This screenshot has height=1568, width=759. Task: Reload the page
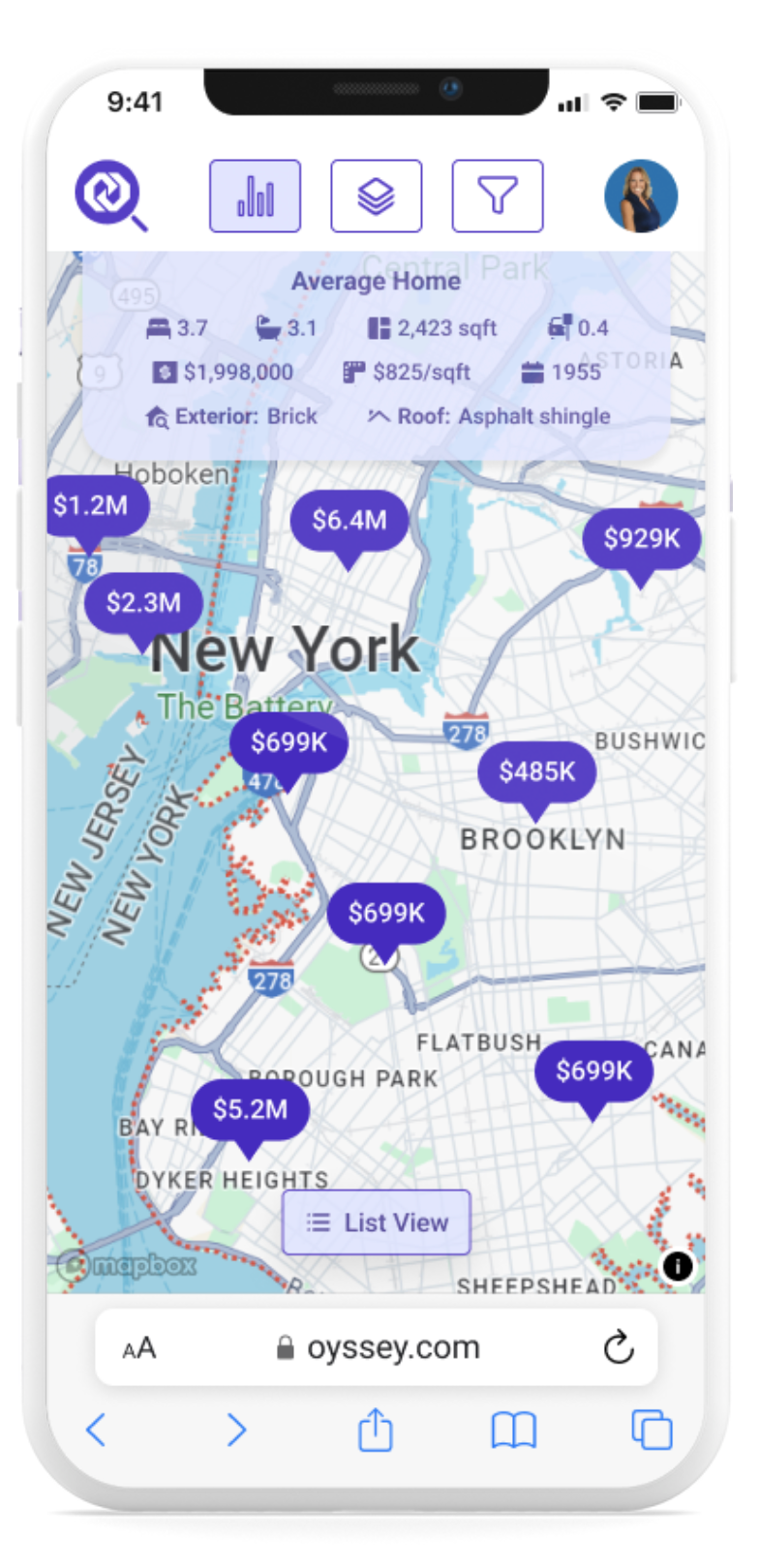click(x=618, y=1347)
